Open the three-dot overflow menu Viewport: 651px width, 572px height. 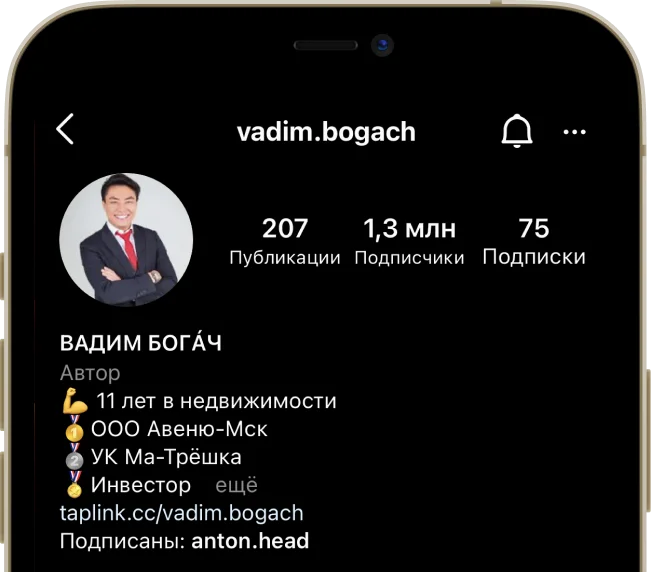pyautogui.click(x=574, y=131)
